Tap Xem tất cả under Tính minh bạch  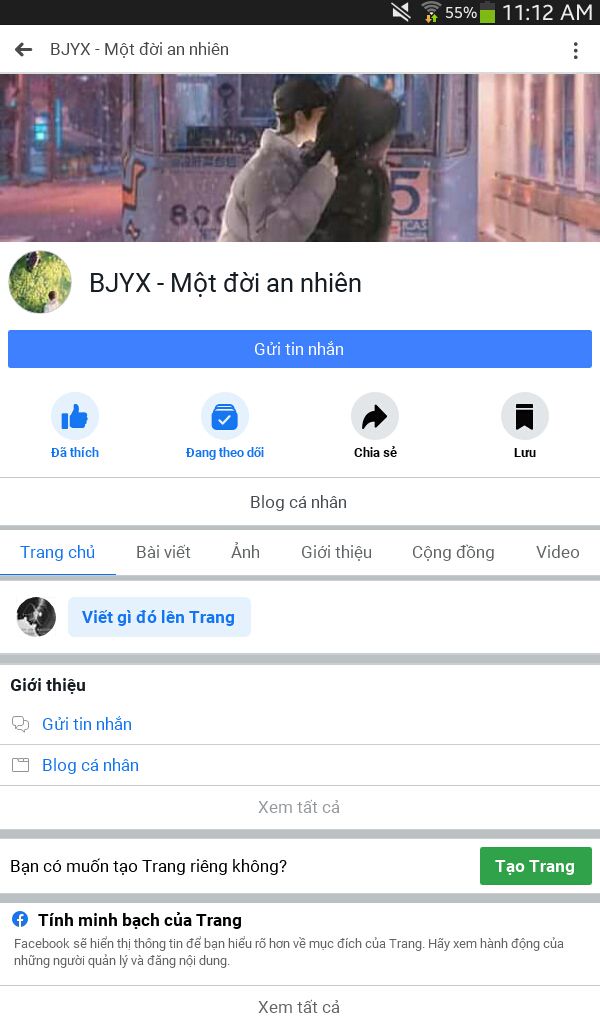point(299,1007)
